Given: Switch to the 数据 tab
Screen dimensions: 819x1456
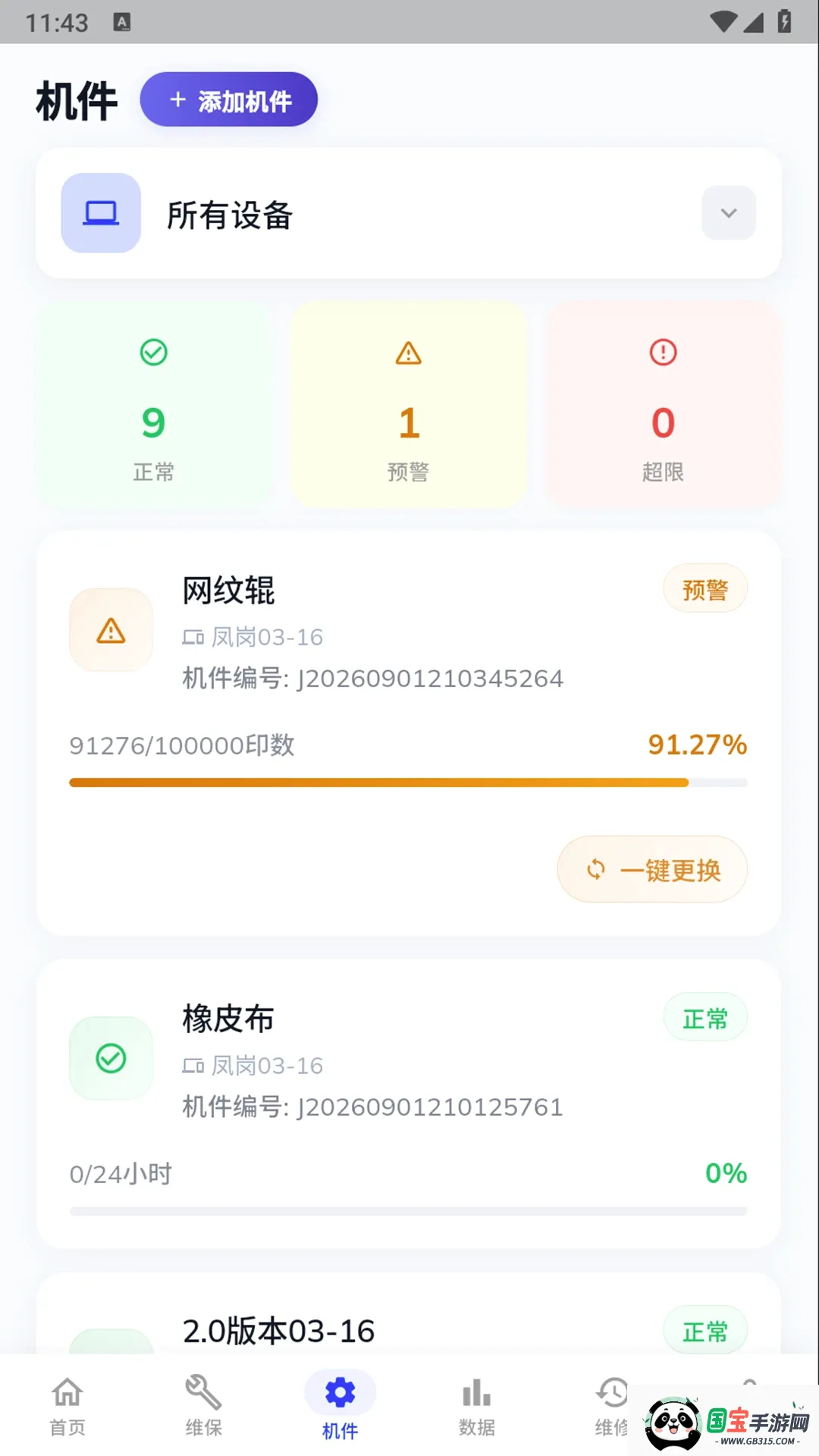Looking at the screenshot, I should (477, 1407).
